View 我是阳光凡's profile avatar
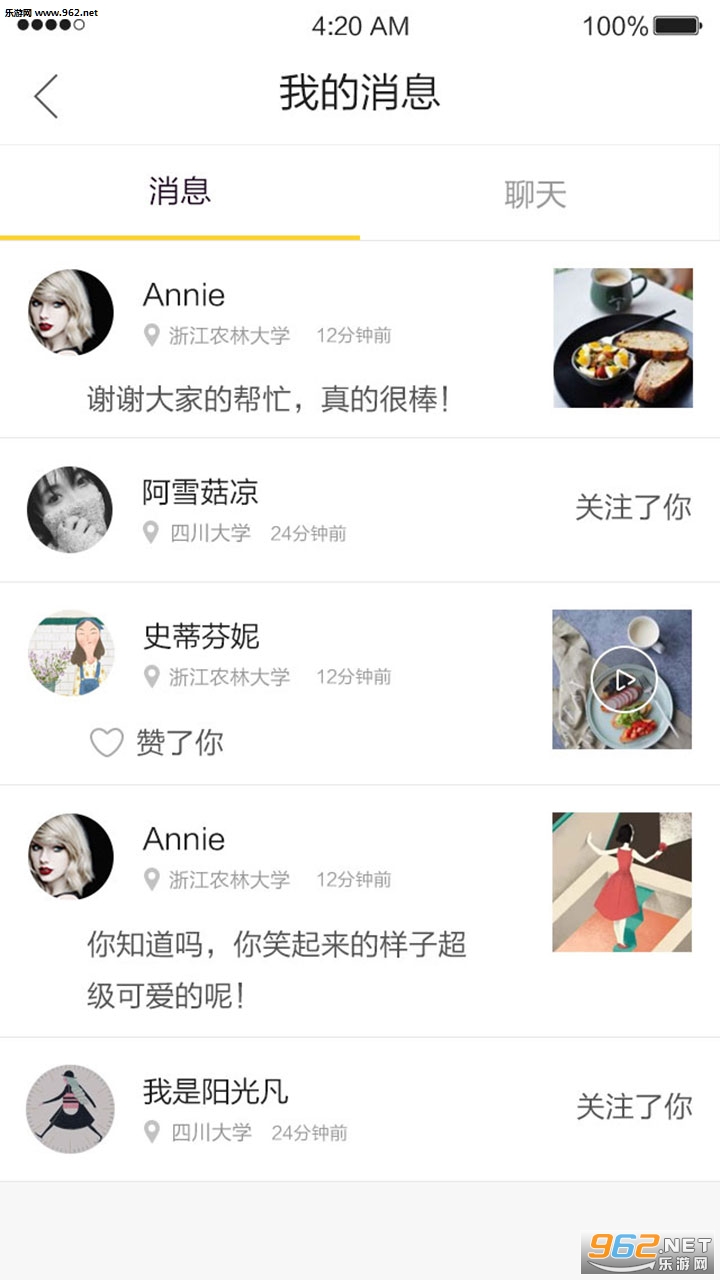 pos(70,1108)
